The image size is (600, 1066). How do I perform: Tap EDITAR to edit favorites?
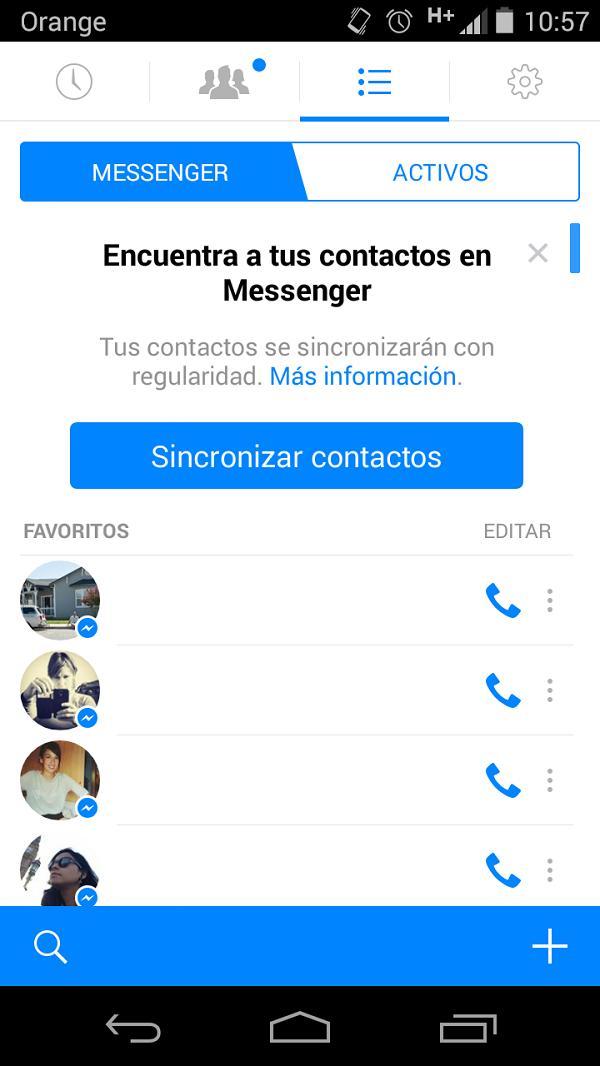pos(517,531)
